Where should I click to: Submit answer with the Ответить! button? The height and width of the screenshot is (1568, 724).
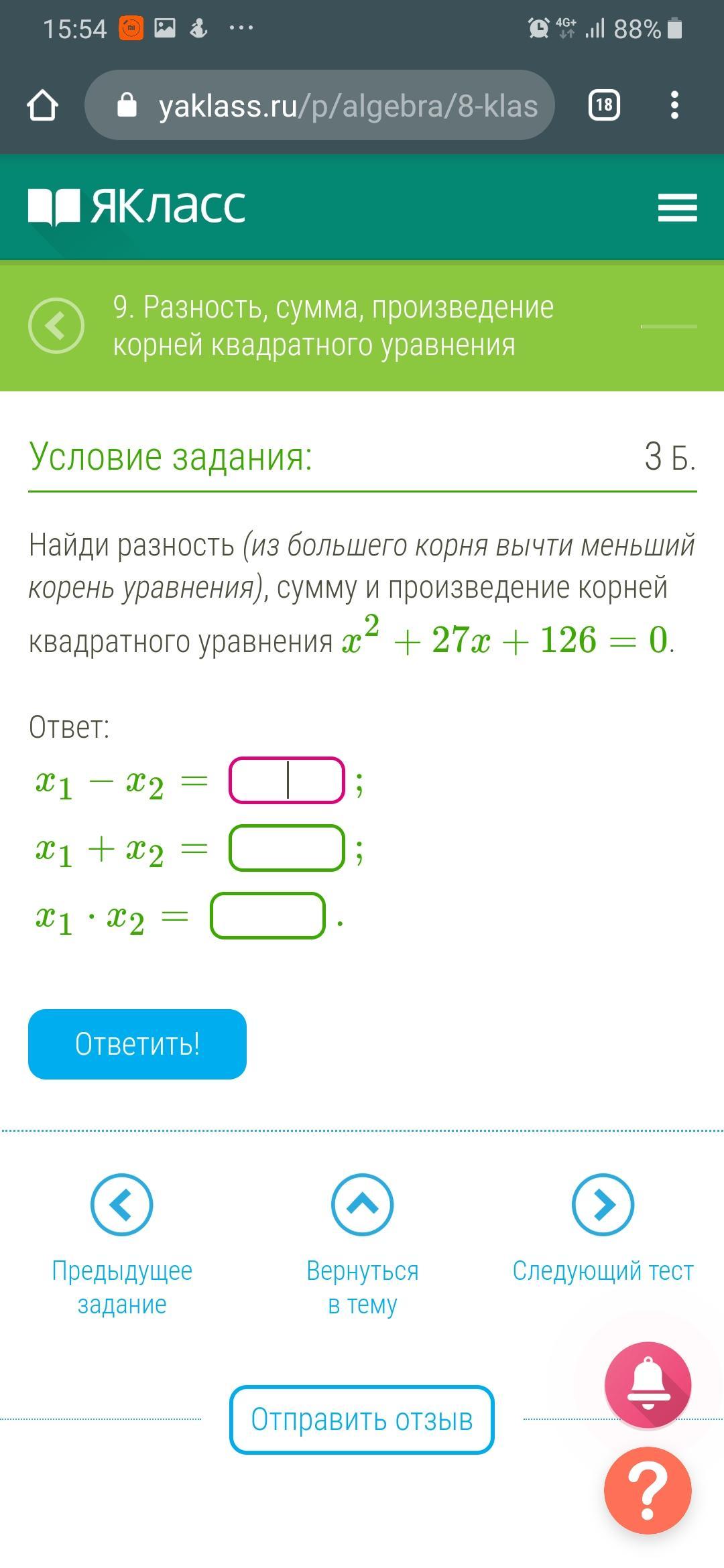coord(137,1044)
